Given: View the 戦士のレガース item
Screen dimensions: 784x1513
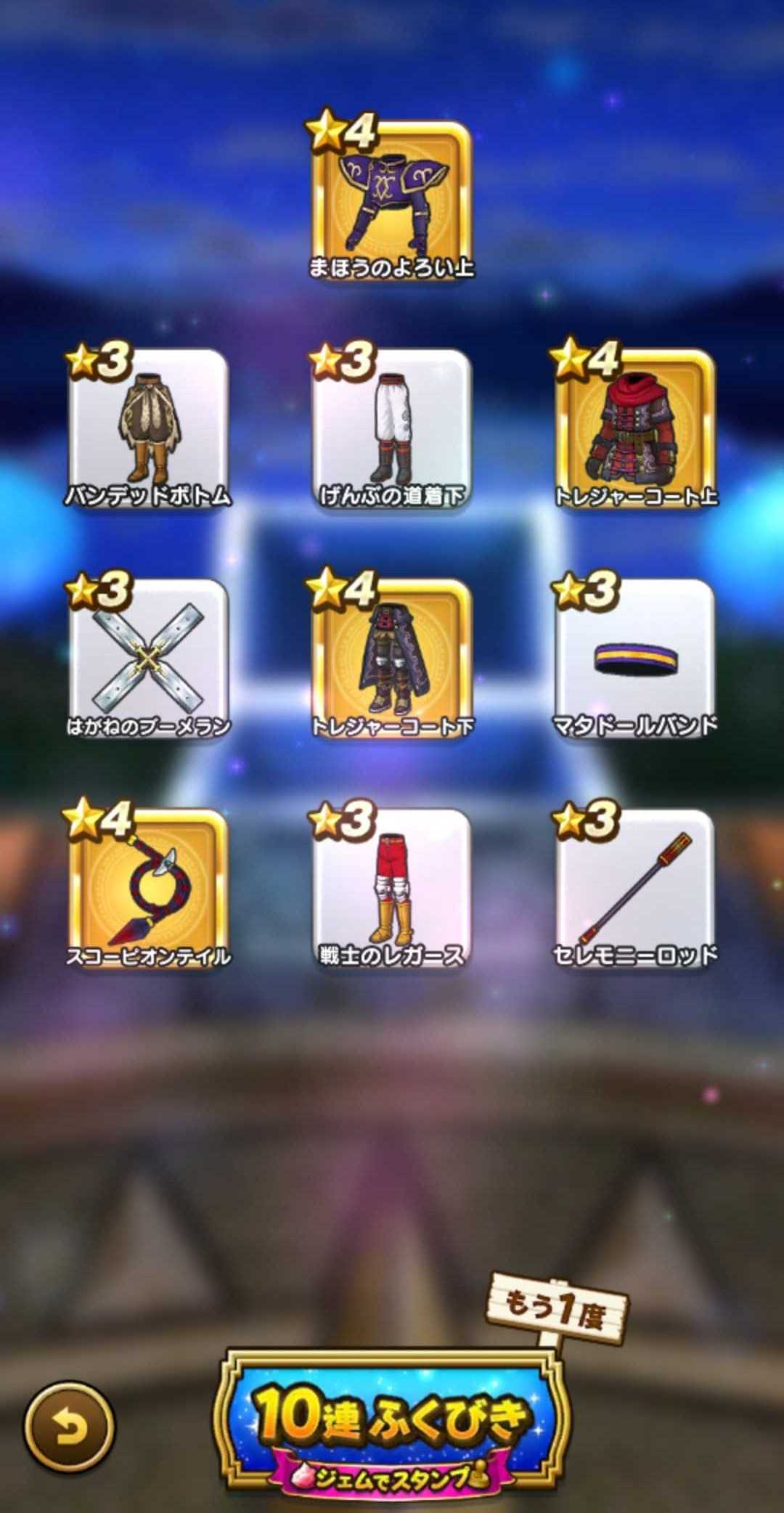Looking at the screenshot, I should [392, 887].
